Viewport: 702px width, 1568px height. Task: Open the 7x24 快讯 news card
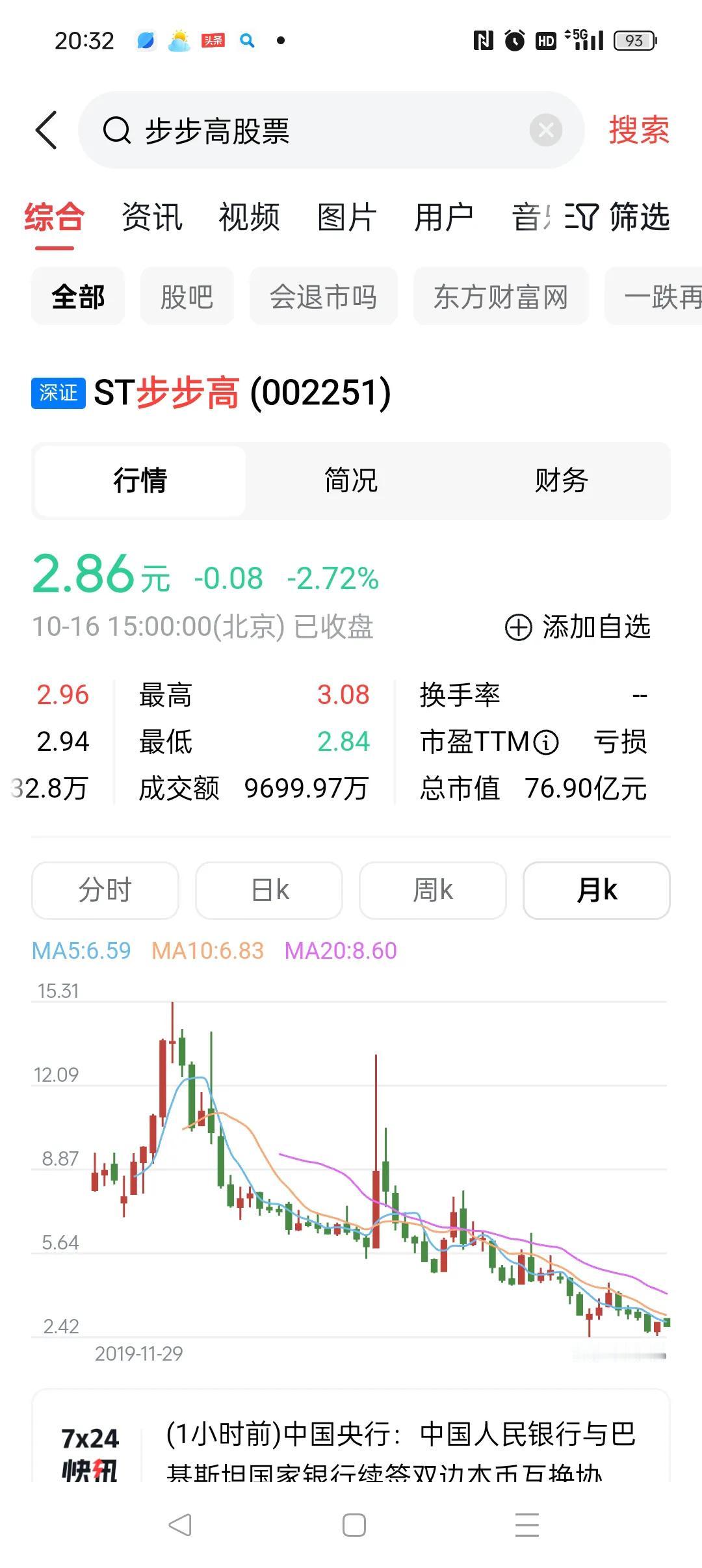pyautogui.click(x=351, y=1438)
